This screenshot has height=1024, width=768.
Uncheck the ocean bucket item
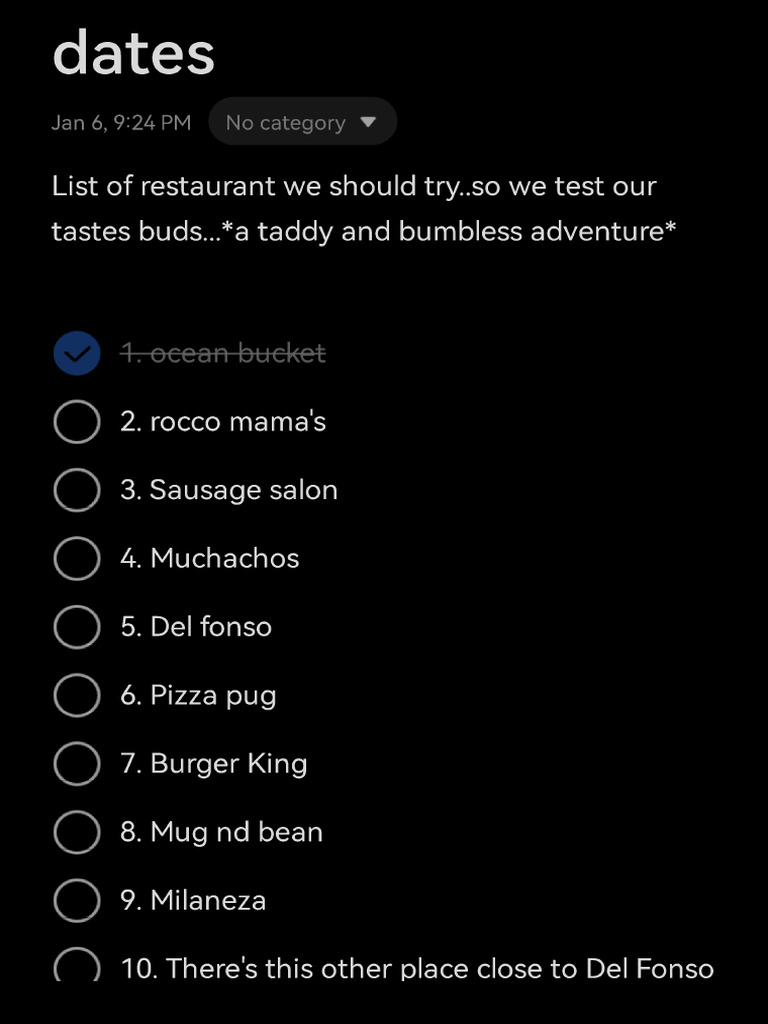(77, 353)
